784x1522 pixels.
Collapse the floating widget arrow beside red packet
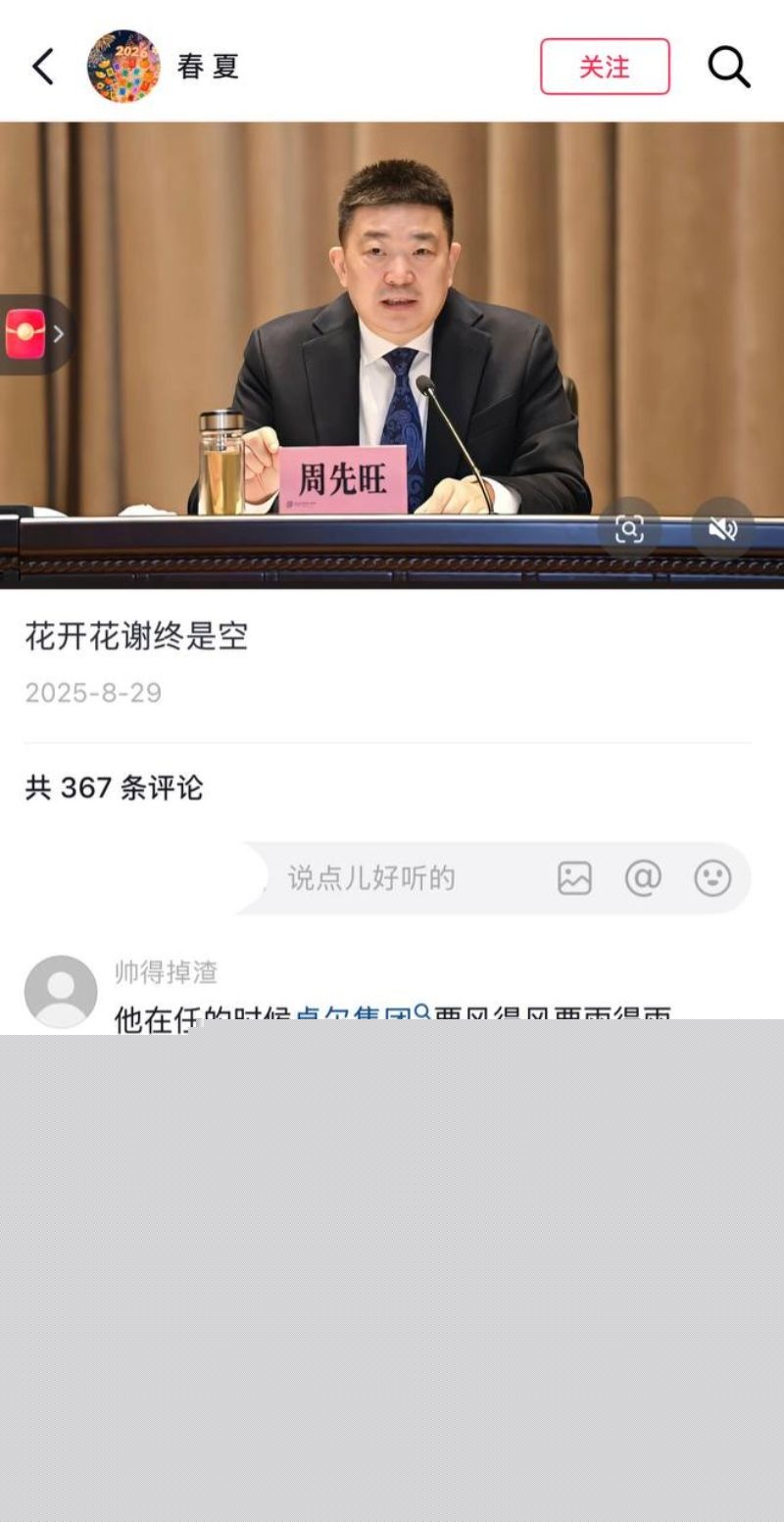pos(57,333)
